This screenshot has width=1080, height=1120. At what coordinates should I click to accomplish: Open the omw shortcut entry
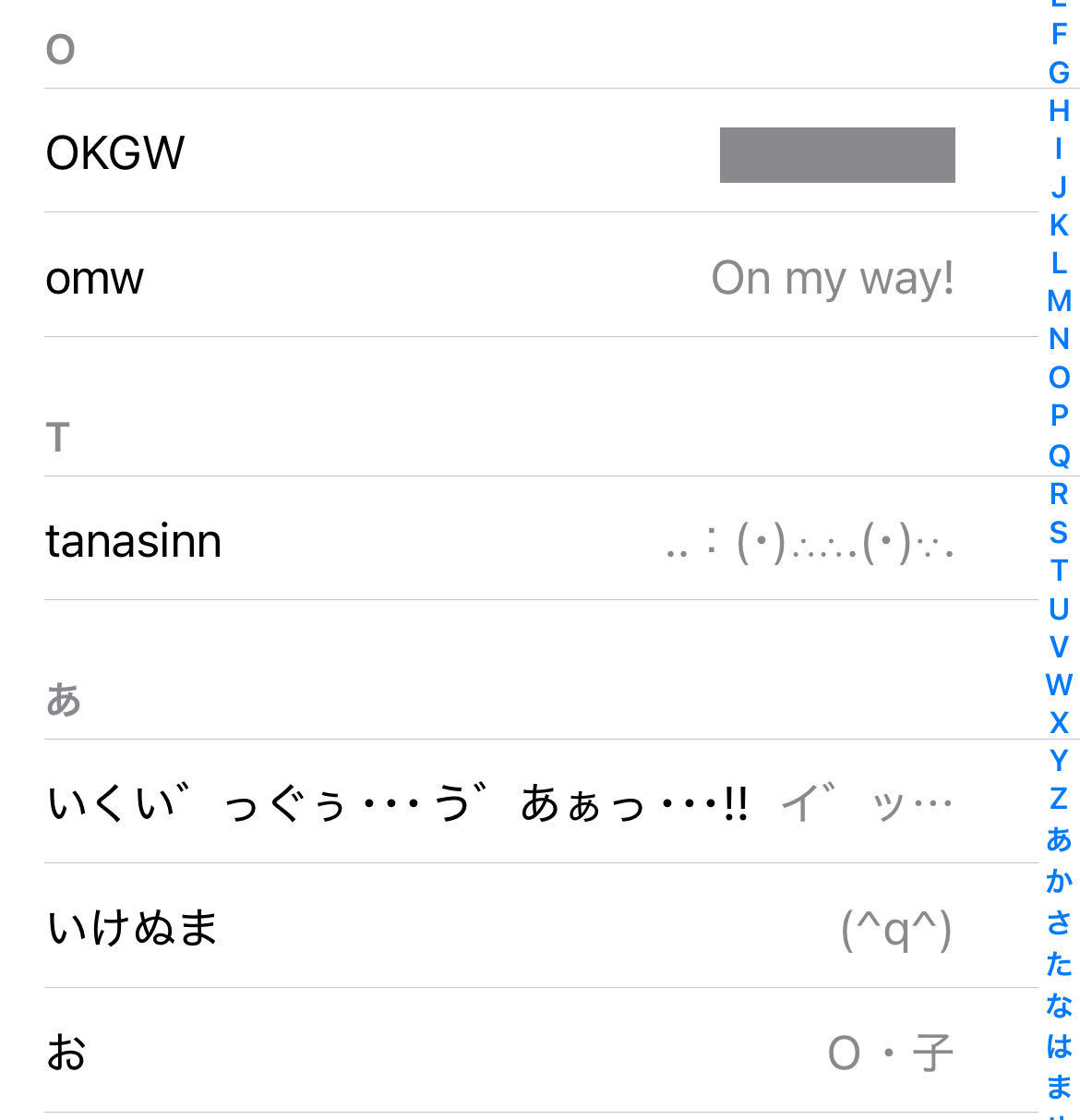pos(498,277)
